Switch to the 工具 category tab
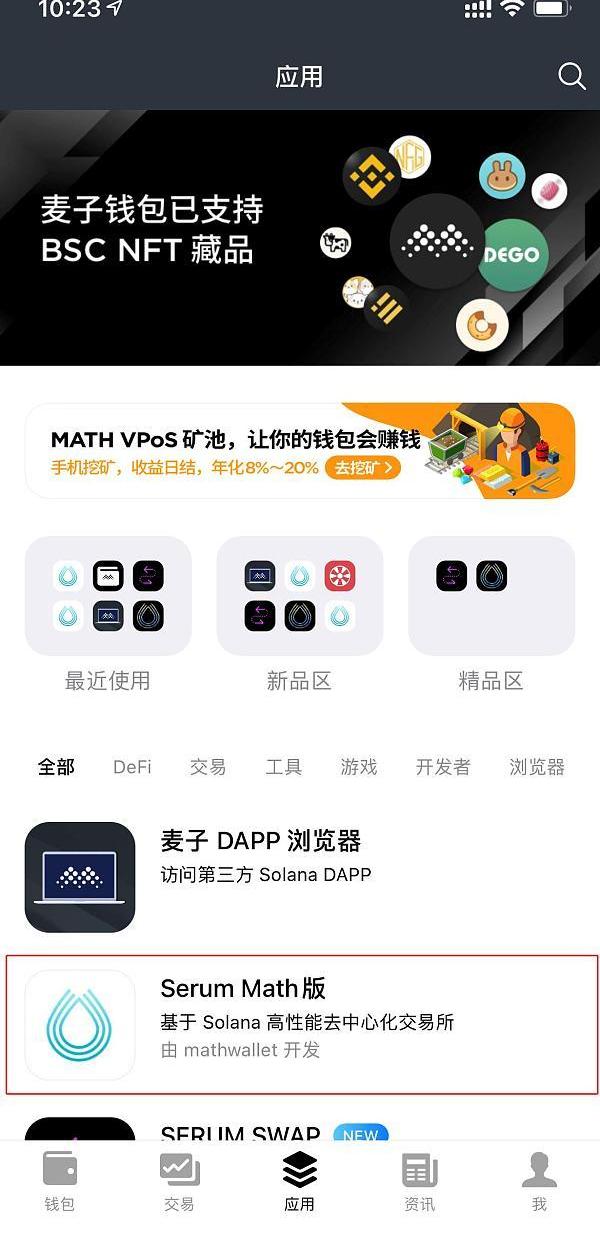This screenshot has width=600, height=1238. pos(283,767)
